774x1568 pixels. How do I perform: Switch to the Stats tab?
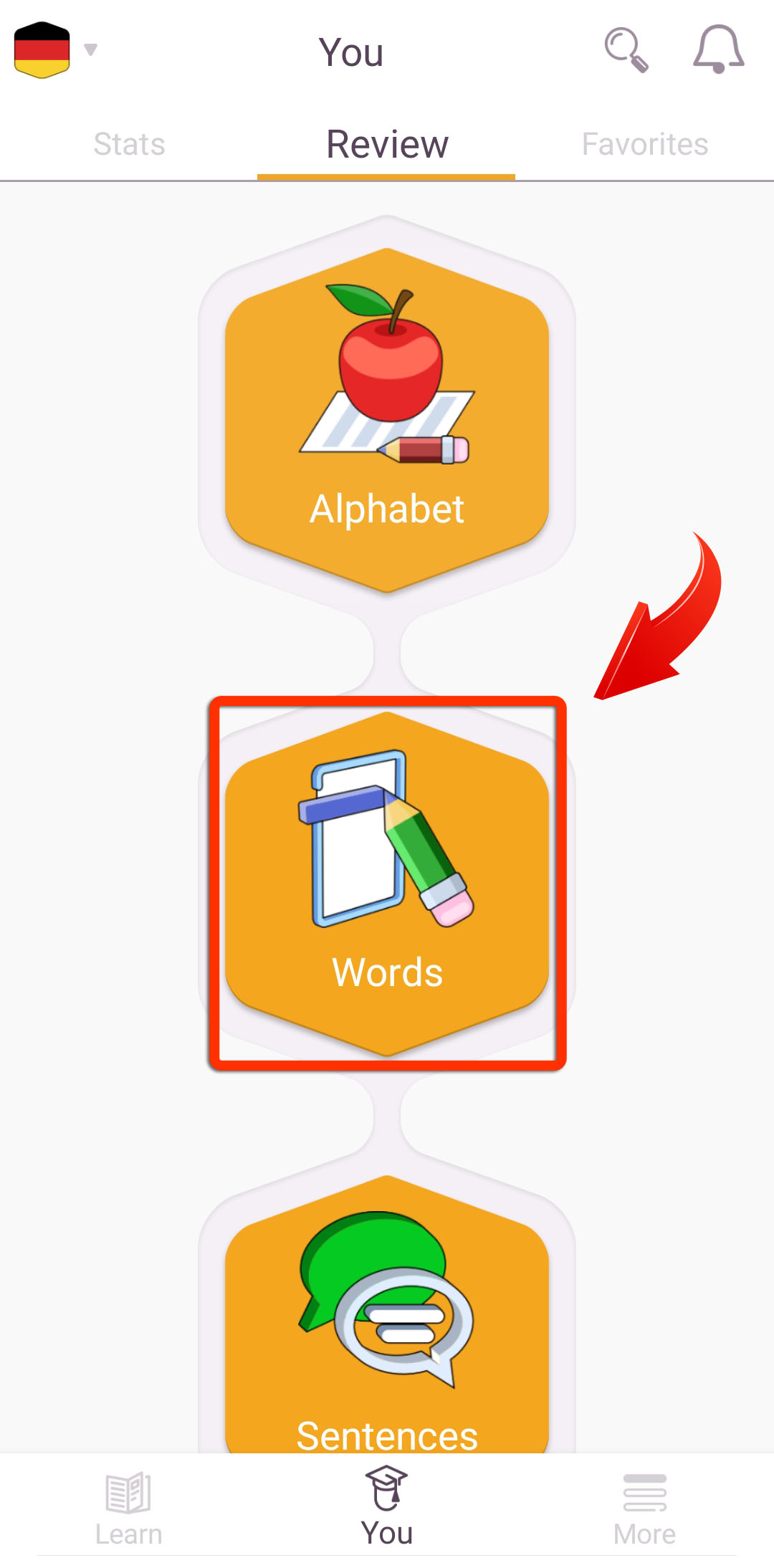[129, 144]
